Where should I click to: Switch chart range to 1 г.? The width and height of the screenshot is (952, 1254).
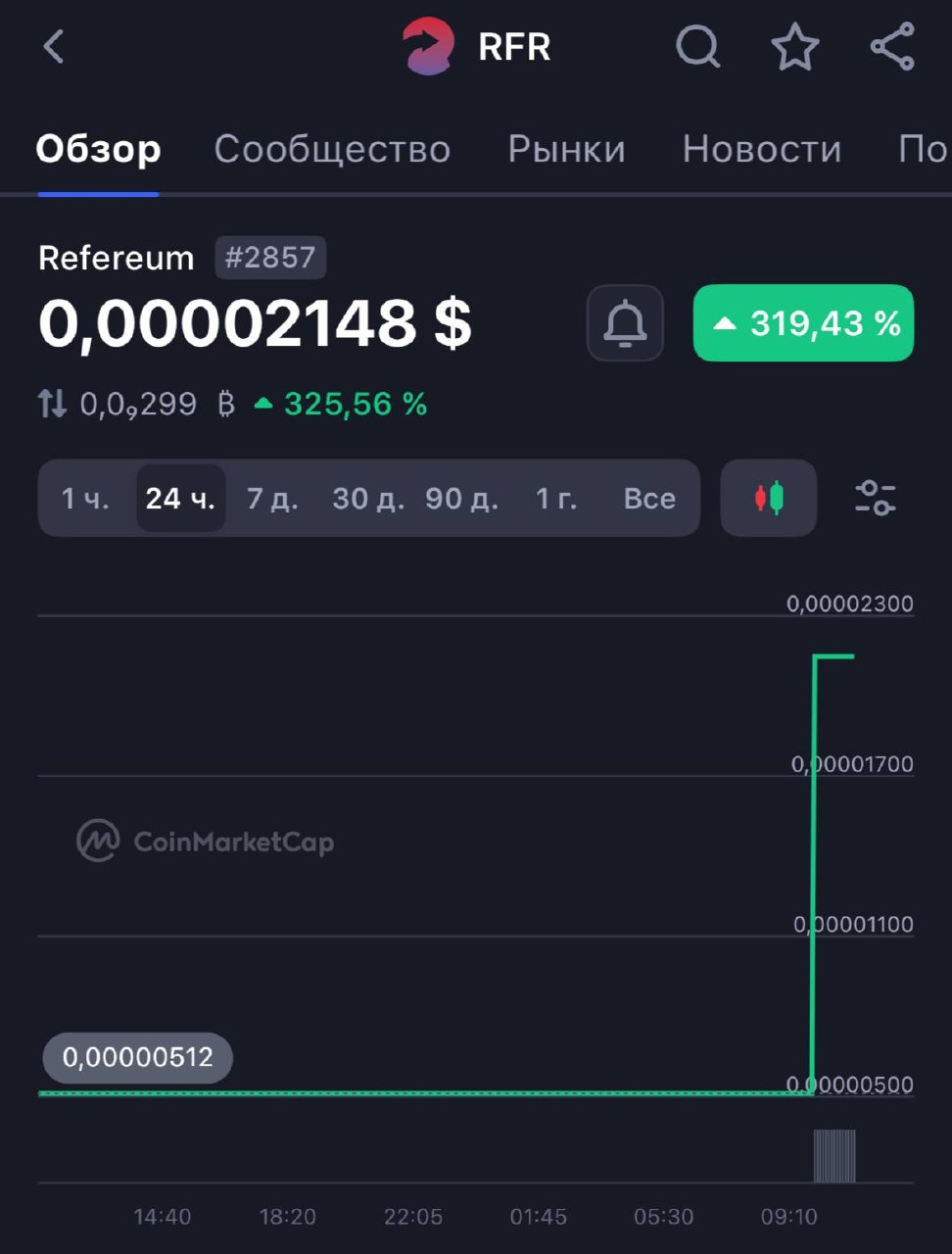(556, 499)
